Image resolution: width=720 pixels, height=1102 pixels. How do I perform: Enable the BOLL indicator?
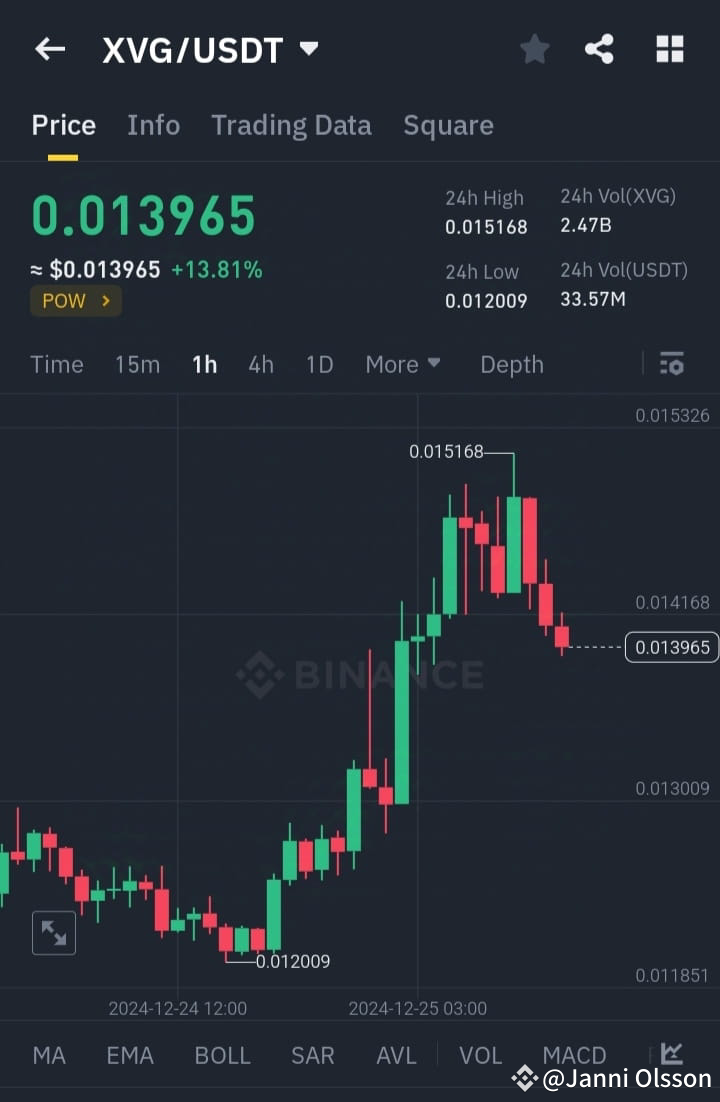(222, 1055)
